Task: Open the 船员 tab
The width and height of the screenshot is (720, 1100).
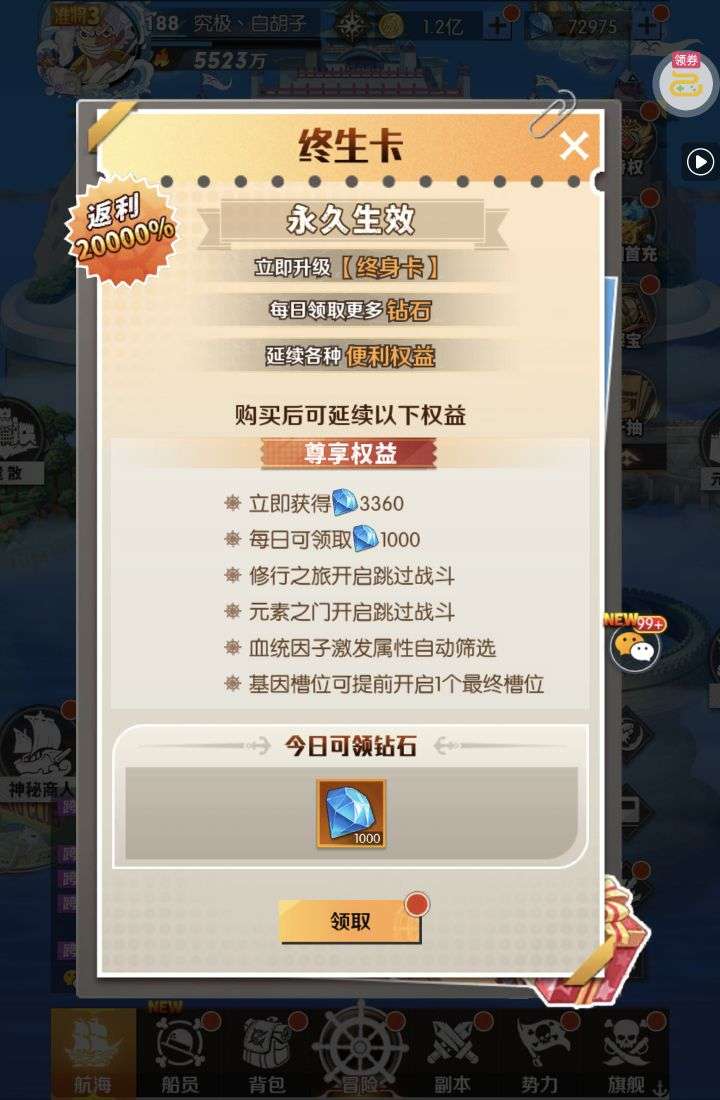Action: coord(180,1052)
